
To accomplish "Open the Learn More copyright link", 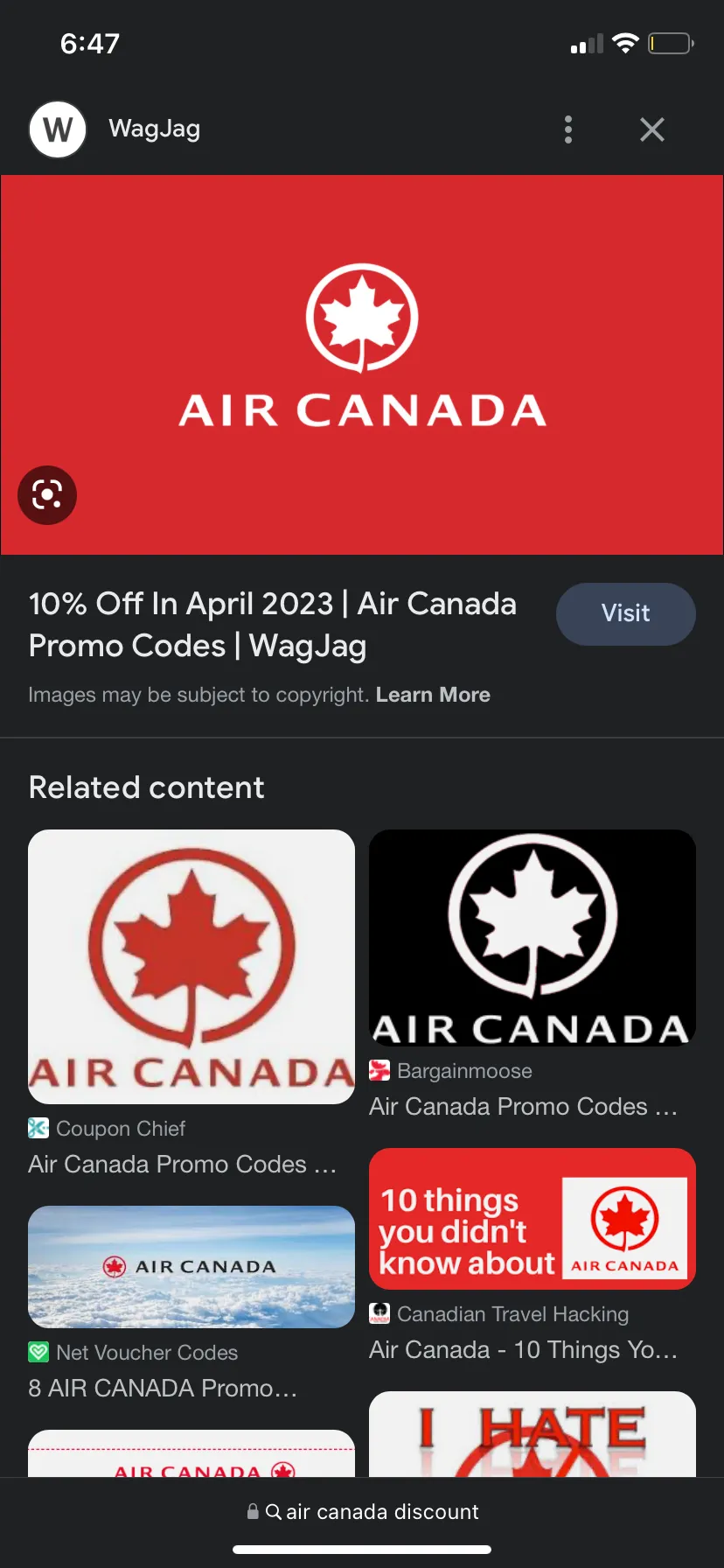I will (433, 695).
